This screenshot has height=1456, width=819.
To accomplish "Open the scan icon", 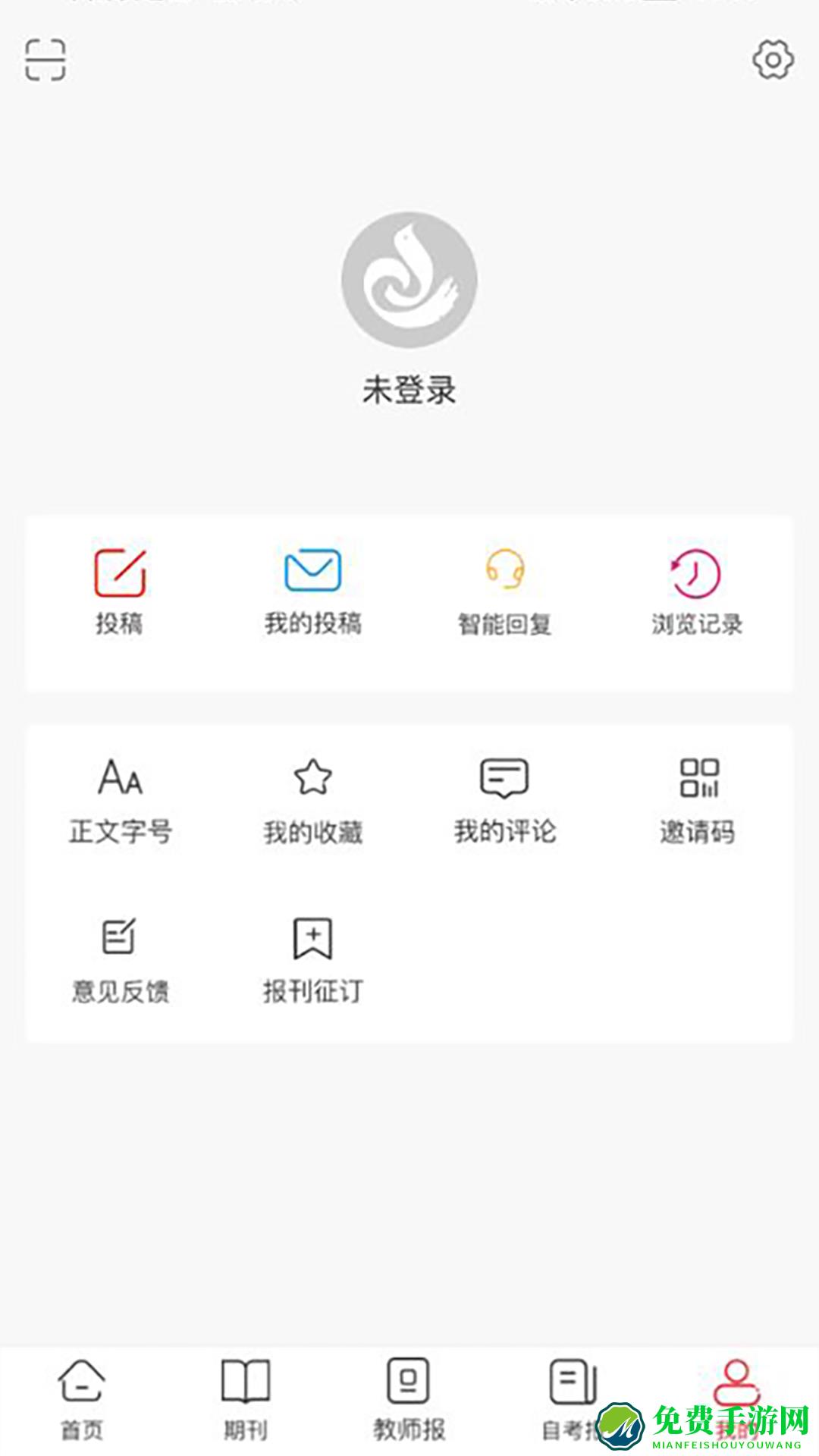I will coord(45,59).
